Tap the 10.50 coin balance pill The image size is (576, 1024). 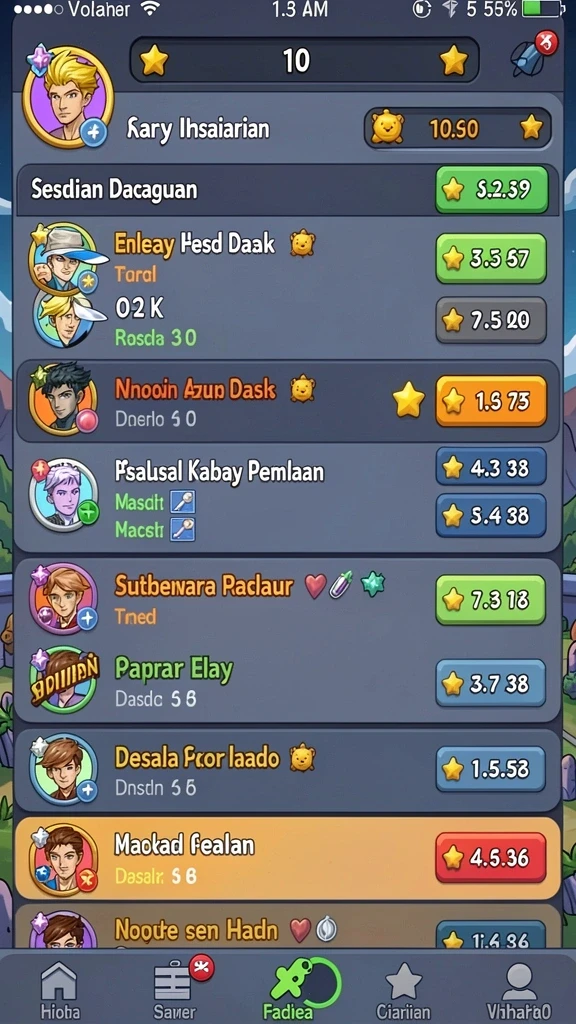point(458,128)
